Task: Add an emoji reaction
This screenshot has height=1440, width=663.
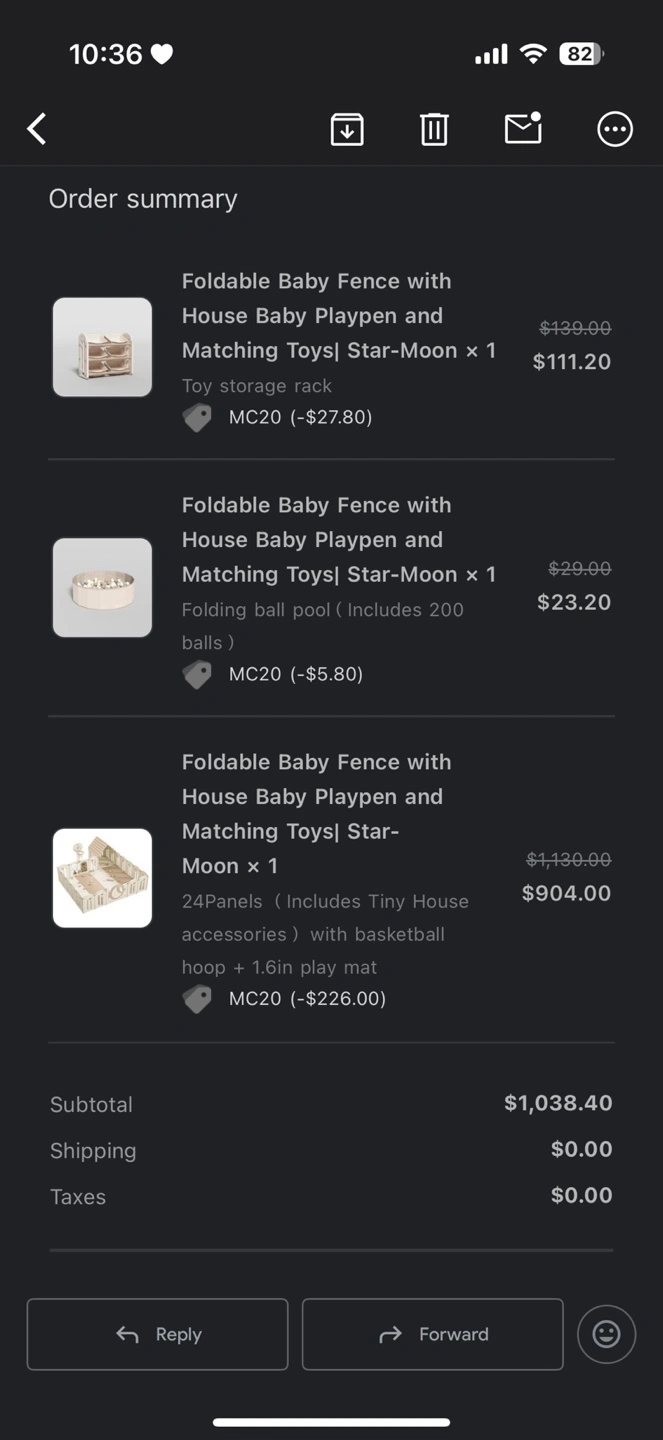Action: (x=606, y=1334)
